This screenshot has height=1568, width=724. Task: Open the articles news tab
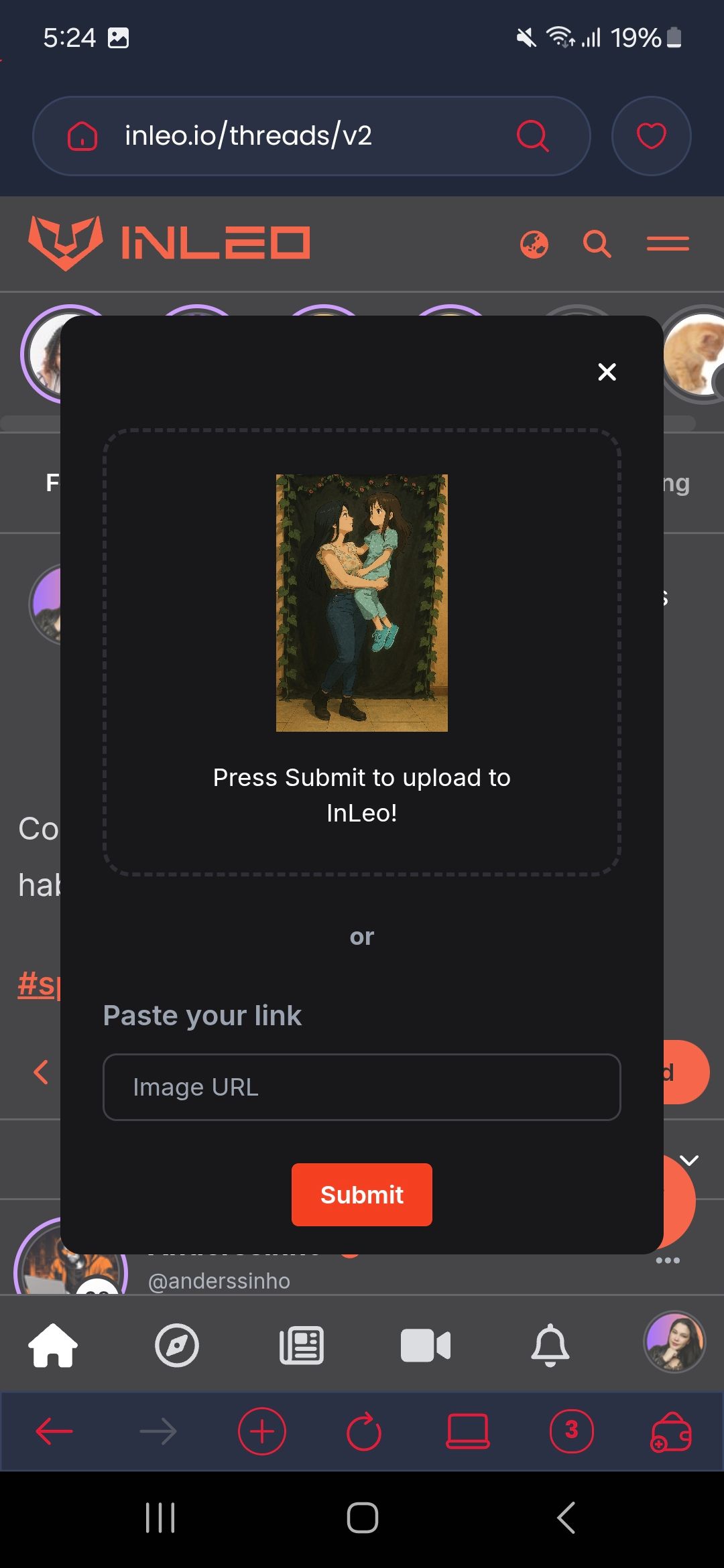pyautogui.click(x=301, y=1345)
